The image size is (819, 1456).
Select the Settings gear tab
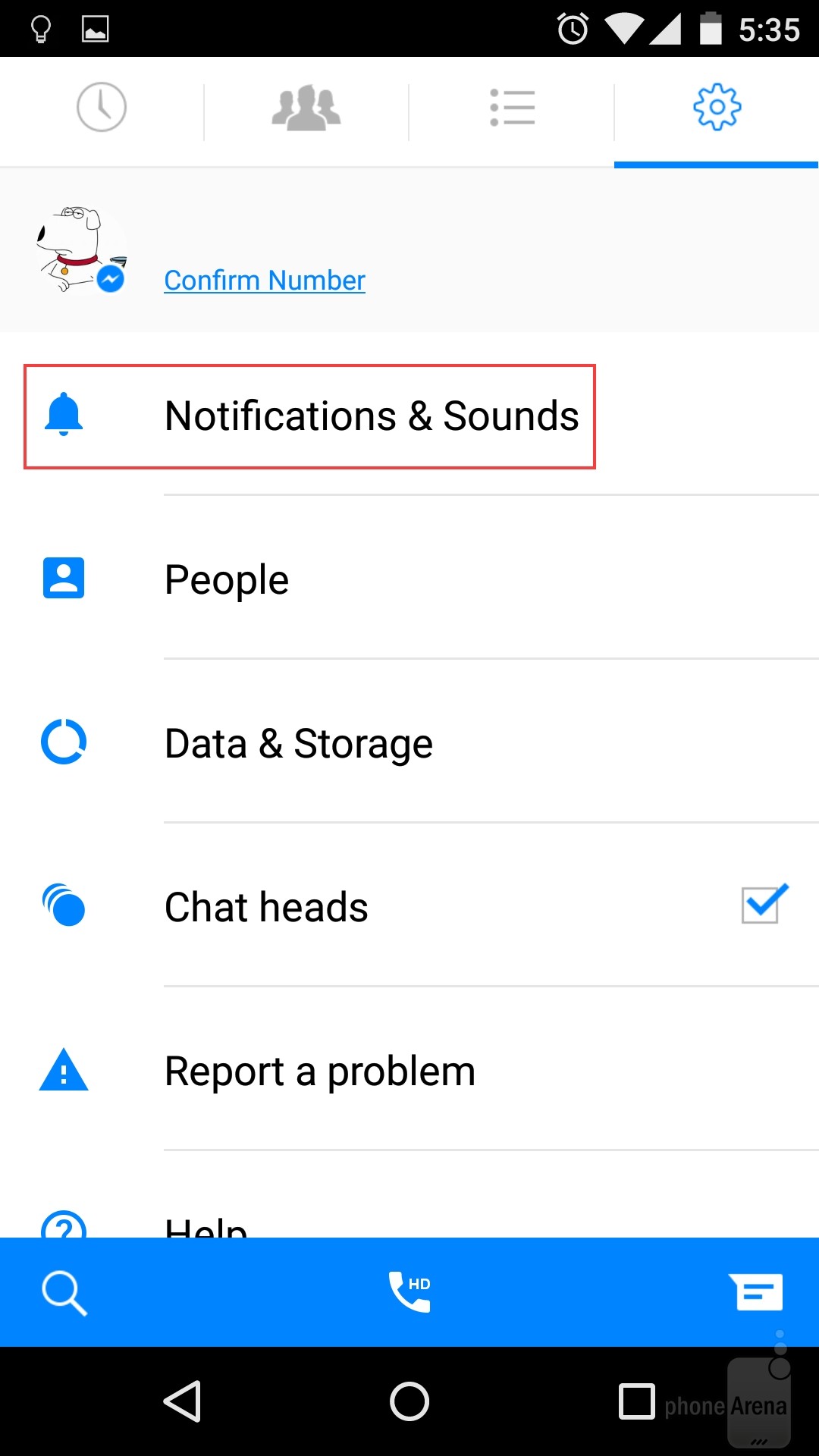tap(717, 108)
